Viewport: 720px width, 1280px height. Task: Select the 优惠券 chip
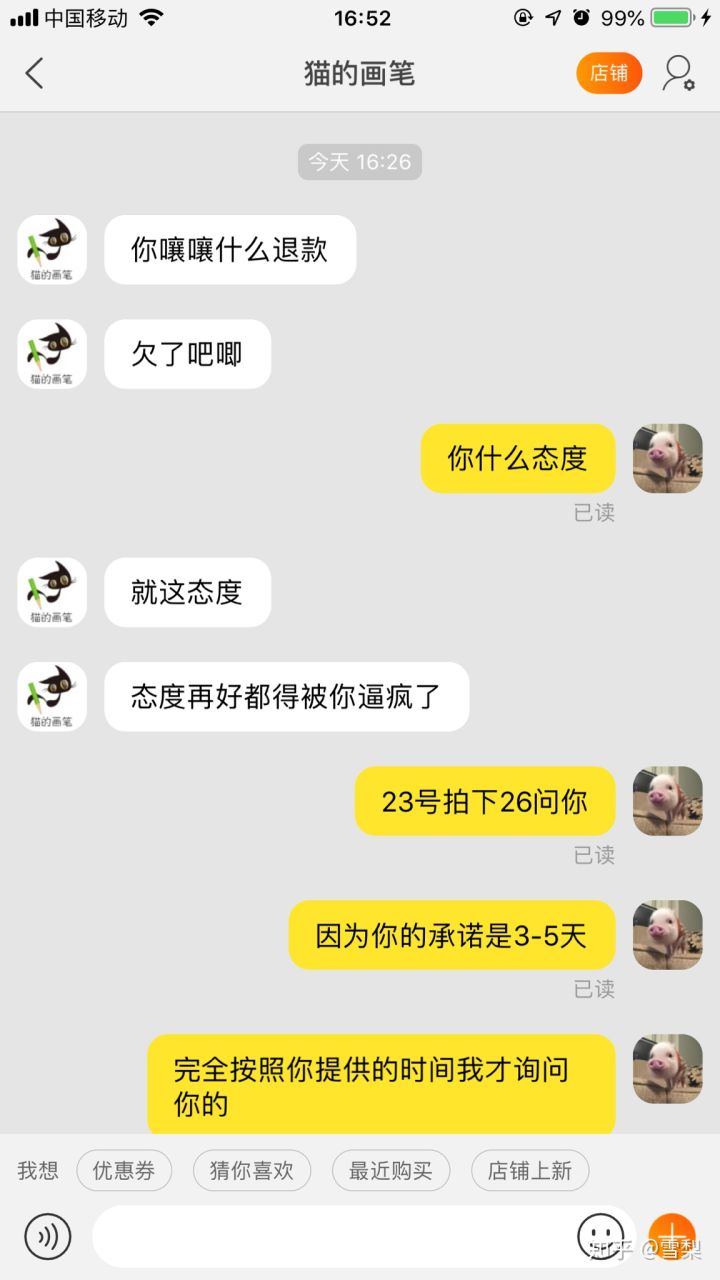point(124,1171)
